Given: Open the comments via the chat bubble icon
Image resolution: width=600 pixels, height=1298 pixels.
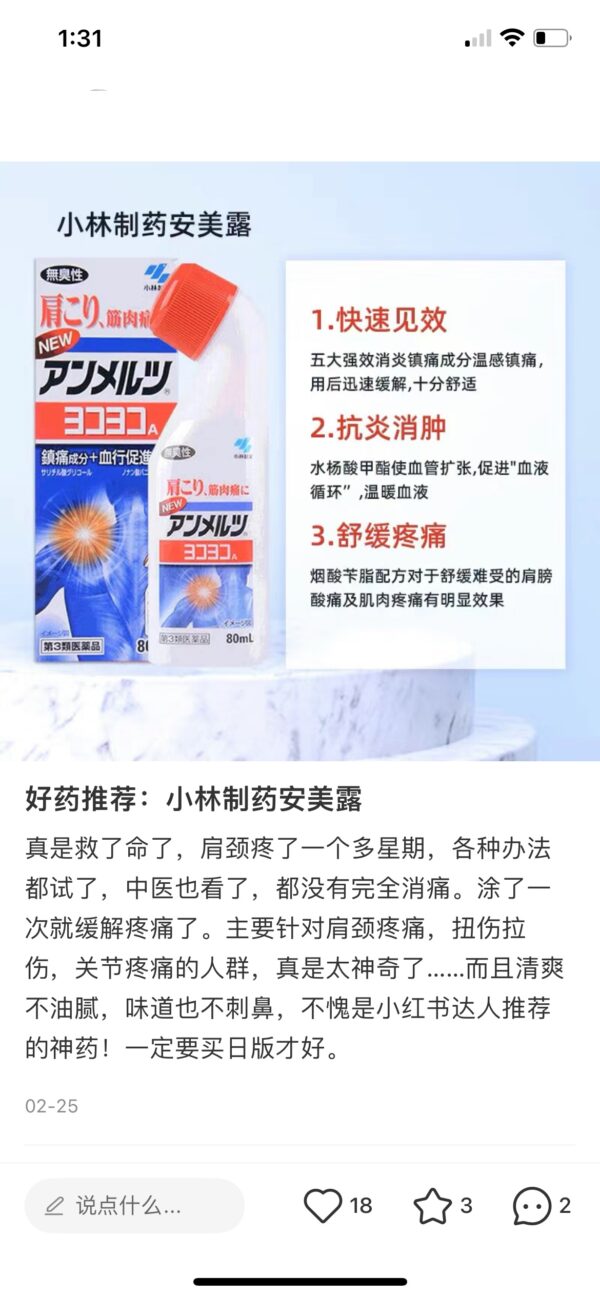Looking at the screenshot, I should pyautogui.click(x=531, y=1205).
